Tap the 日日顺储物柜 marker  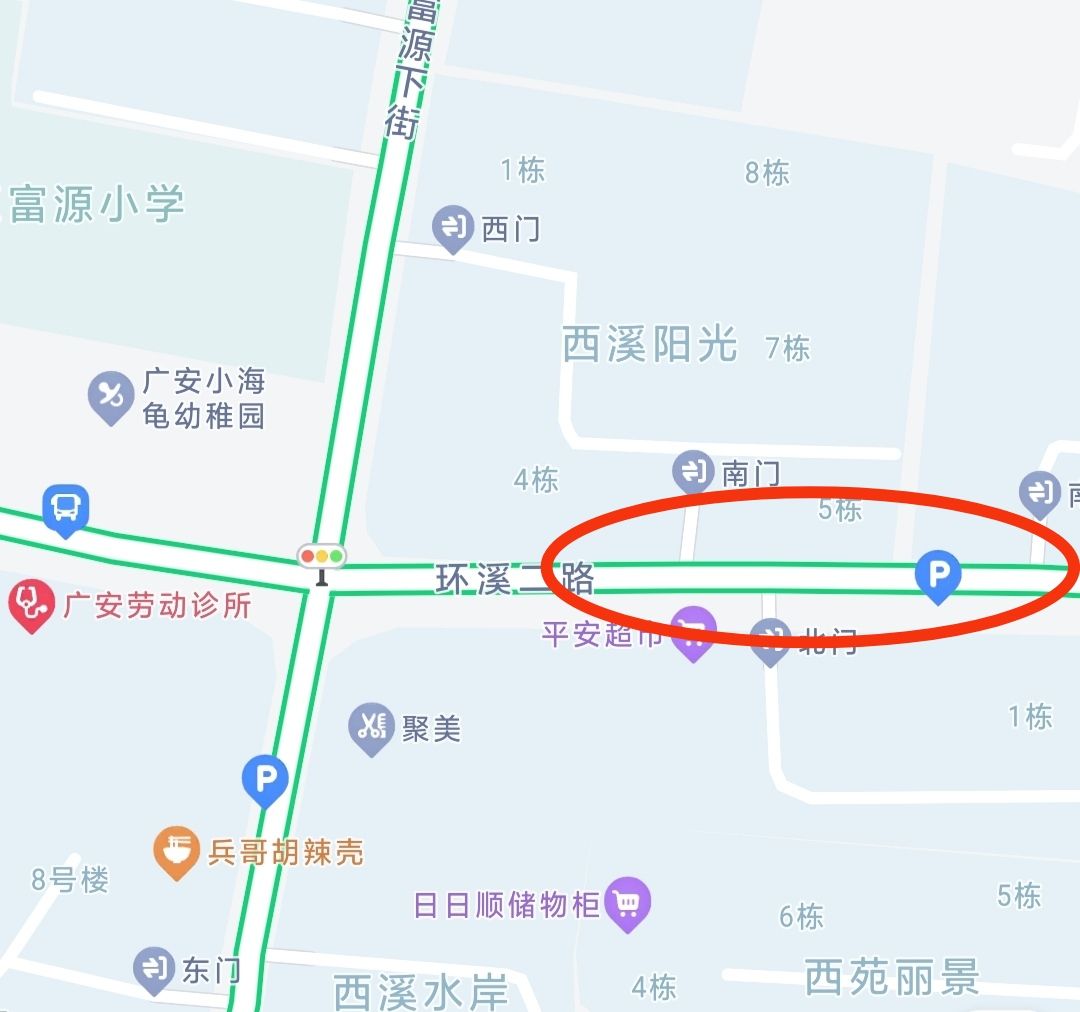pos(628,904)
